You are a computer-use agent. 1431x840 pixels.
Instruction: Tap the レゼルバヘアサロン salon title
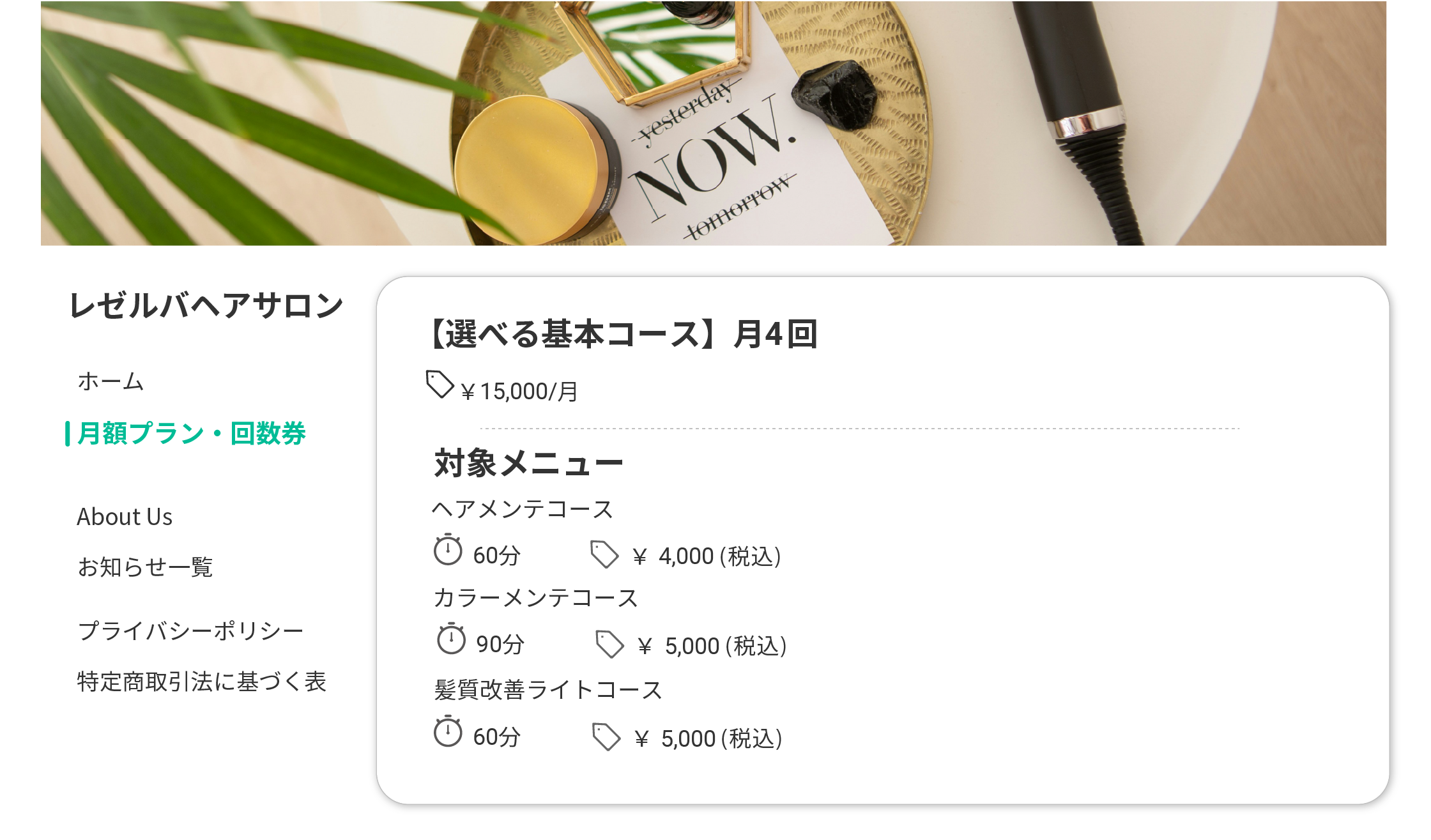[206, 305]
